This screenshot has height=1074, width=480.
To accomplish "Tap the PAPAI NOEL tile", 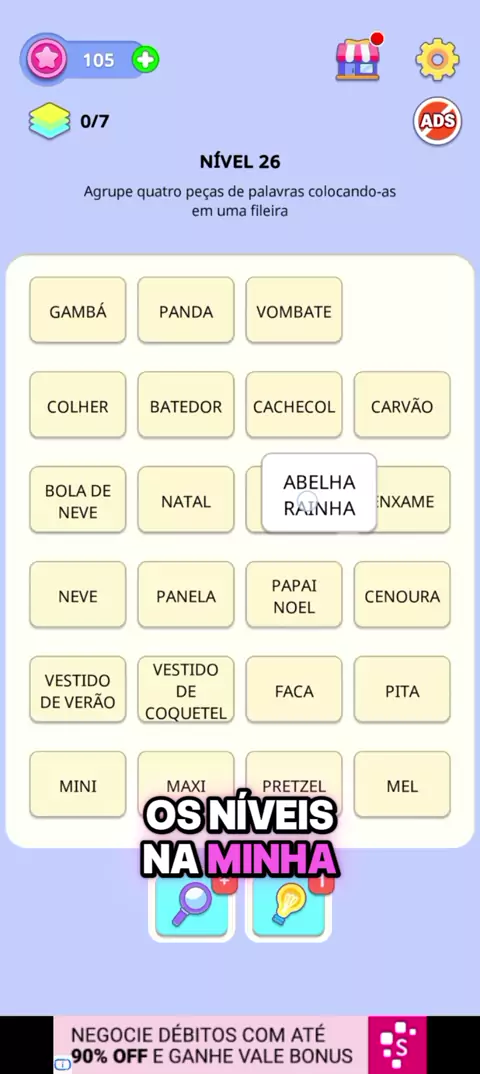I will [294, 595].
